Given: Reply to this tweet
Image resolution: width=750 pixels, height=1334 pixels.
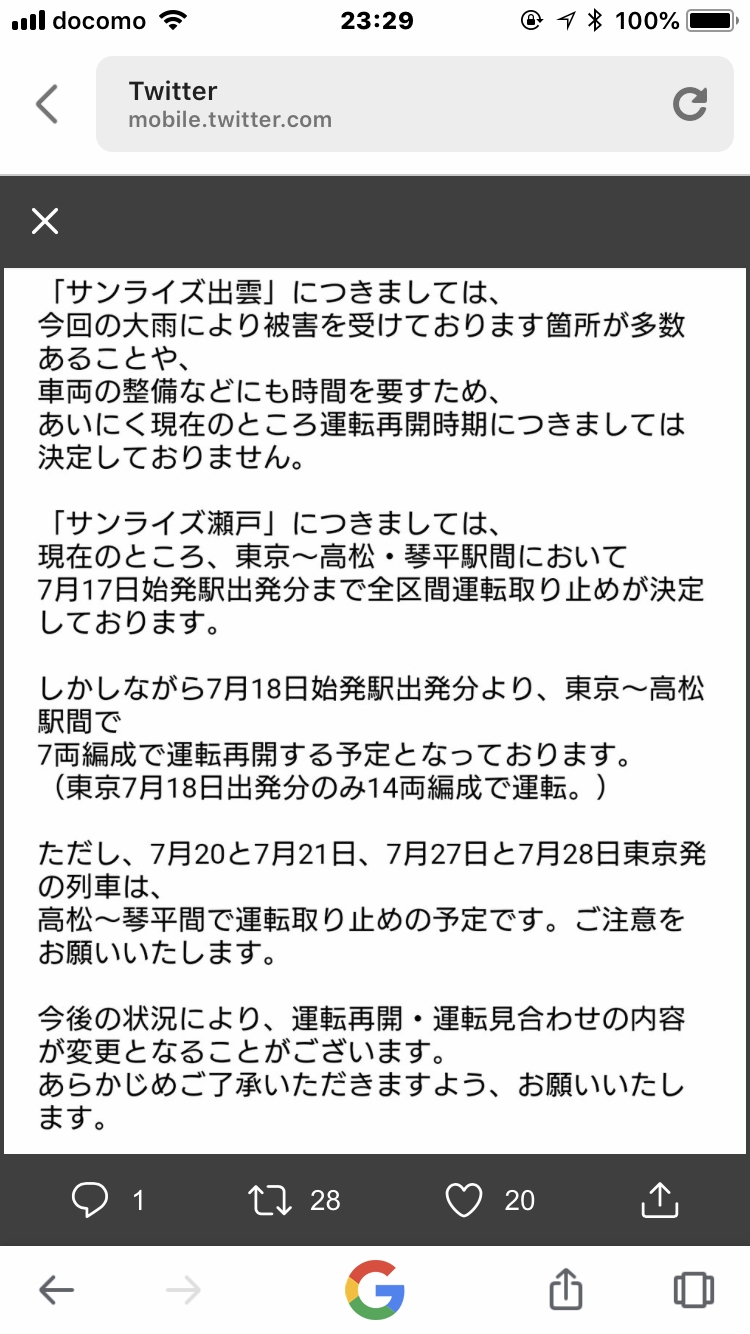Looking at the screenshot, I should (x=90, y=1199).
